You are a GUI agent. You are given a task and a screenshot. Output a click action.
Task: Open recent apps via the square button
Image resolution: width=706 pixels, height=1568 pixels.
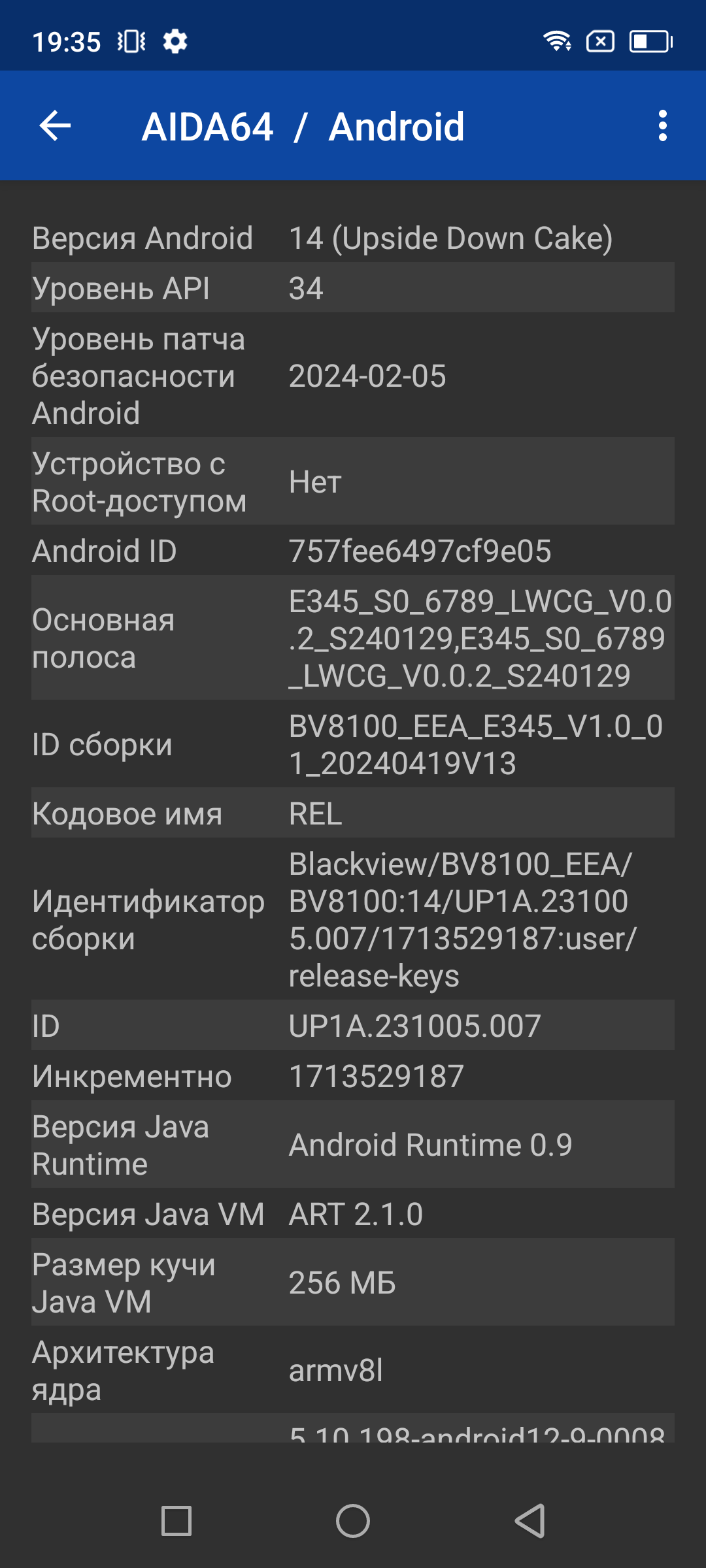coord(176,1521)
